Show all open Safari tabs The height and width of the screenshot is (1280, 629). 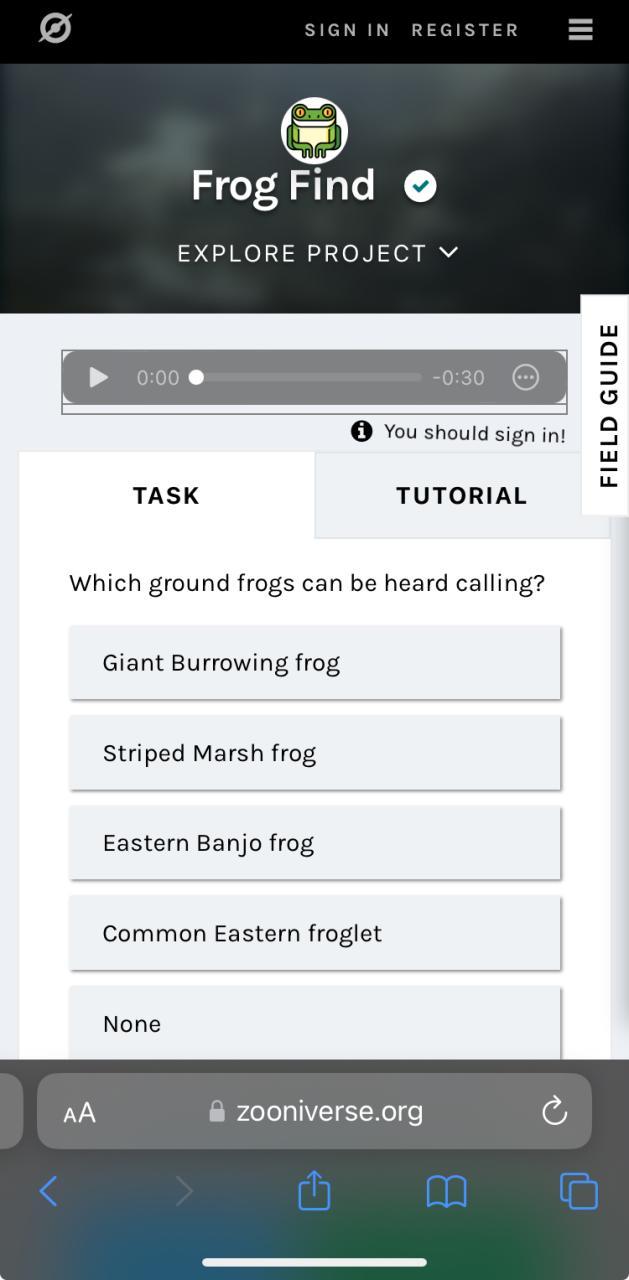(x=578, y=1191)
